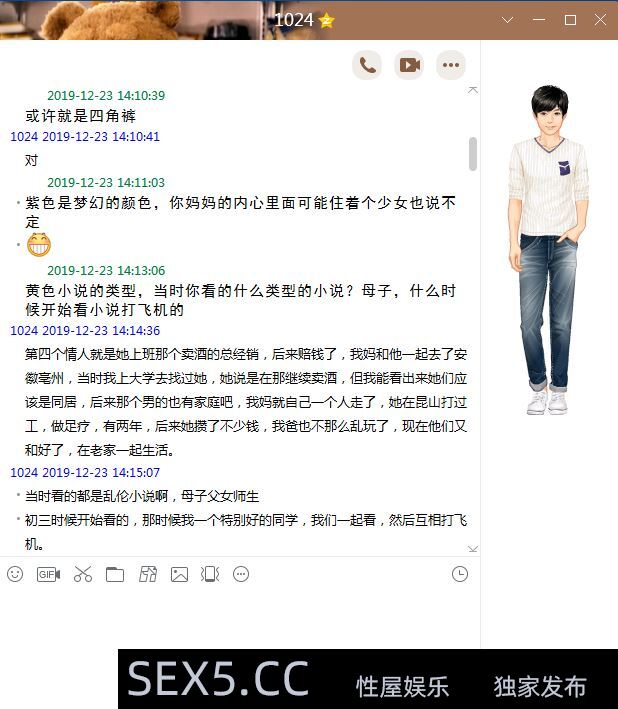Start a video call
The image size is (618, 709).
409,65
